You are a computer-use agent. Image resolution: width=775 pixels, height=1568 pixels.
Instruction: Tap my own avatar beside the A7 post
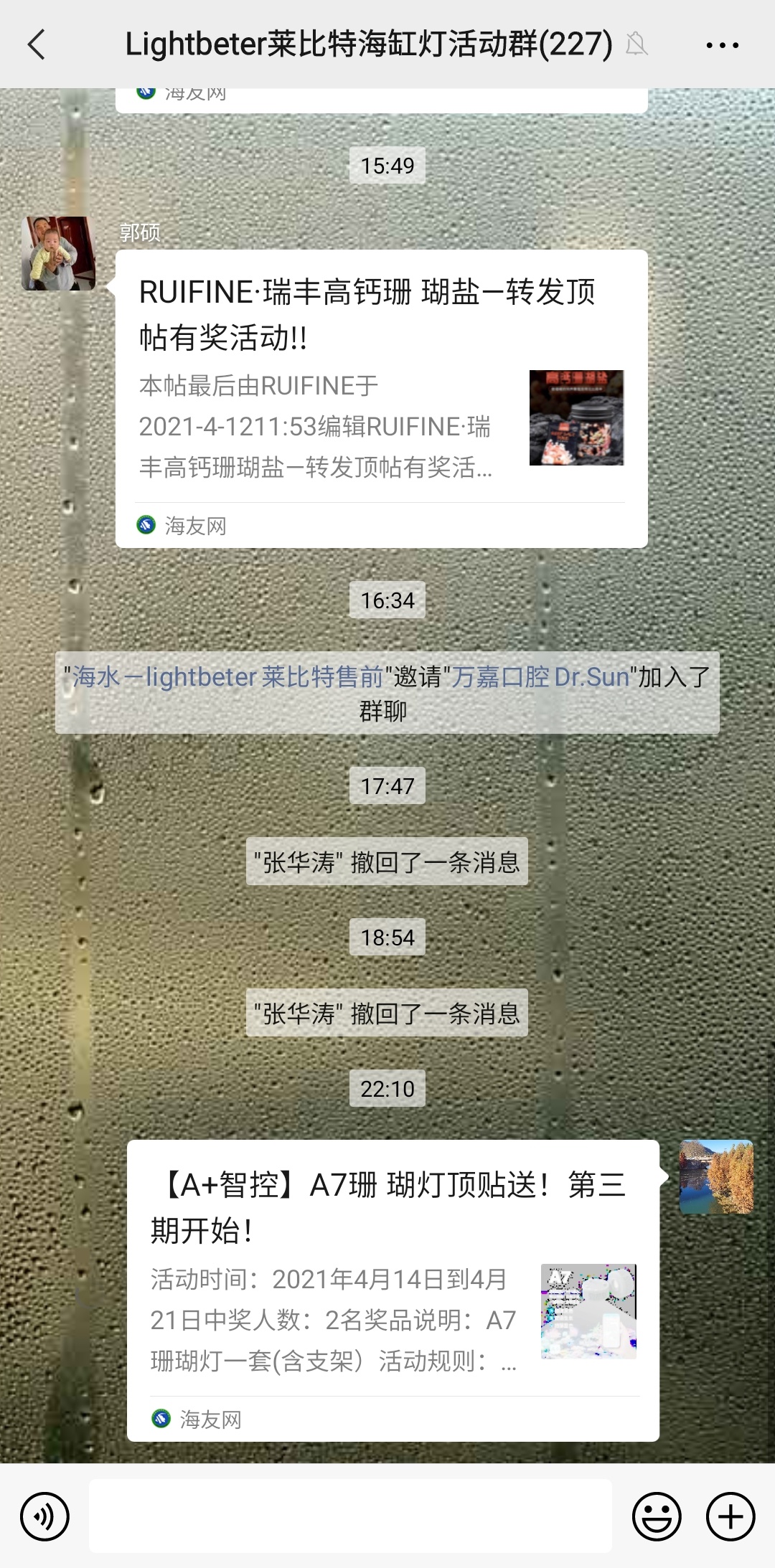click(716, 1176)
